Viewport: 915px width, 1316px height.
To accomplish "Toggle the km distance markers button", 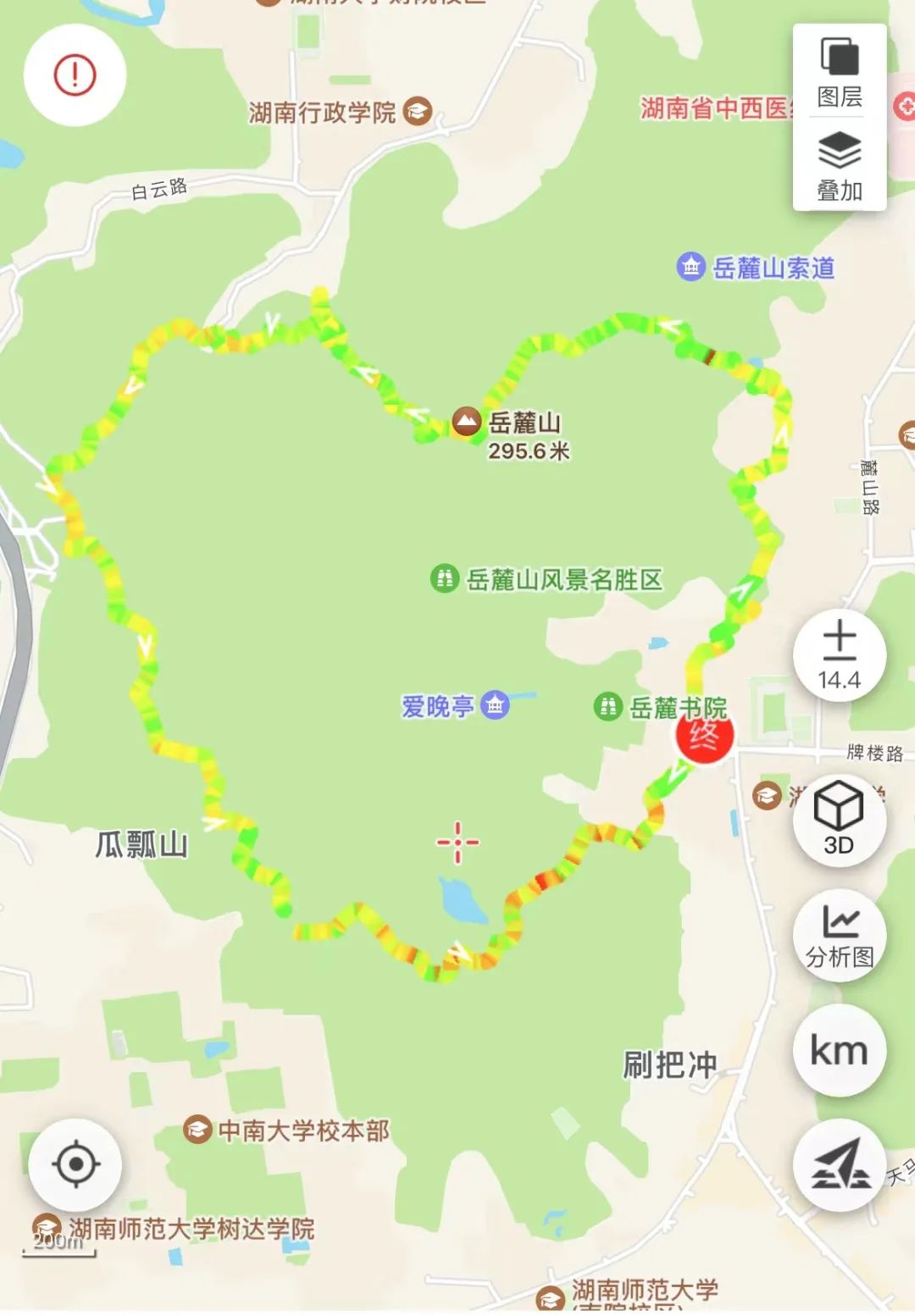I will click(839, 1051).
